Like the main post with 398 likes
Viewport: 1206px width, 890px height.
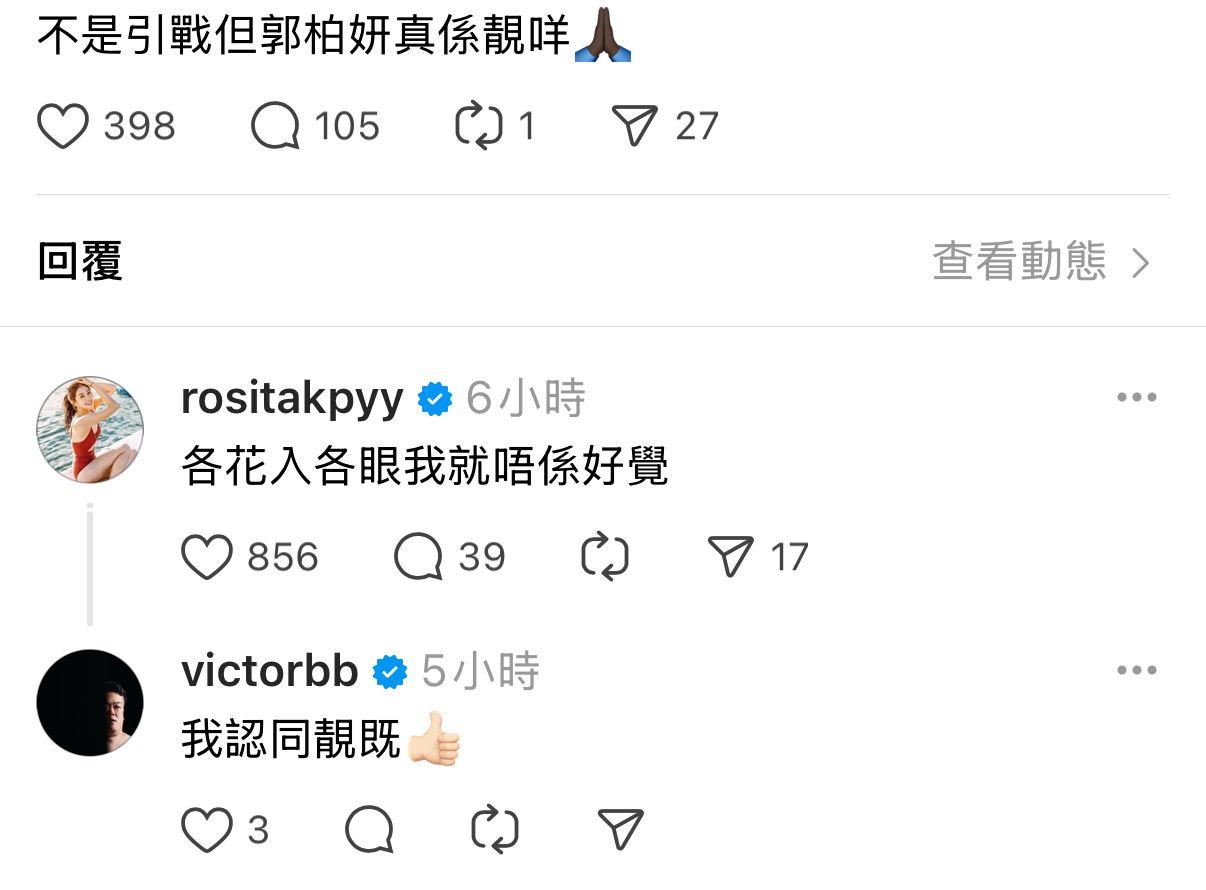point(63,127)
